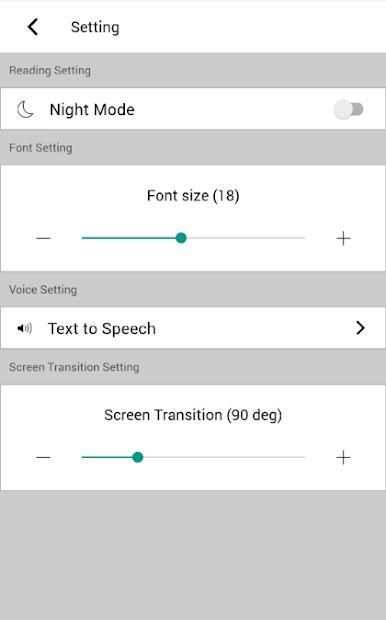This screenshot has width=386, height=620.
Task: Open Text to Speech settings
Action: [x=193, y=328]
